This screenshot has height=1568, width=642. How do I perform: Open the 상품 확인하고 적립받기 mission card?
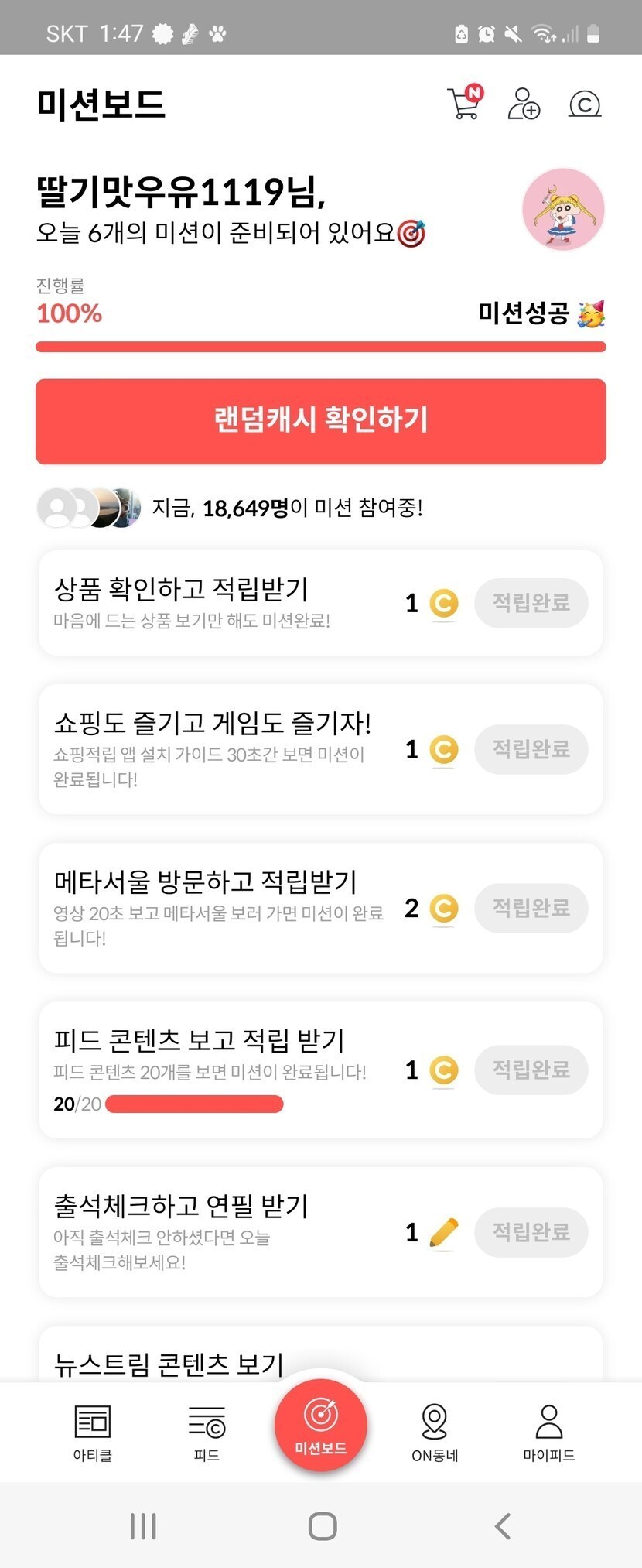[x=217, y=602]
